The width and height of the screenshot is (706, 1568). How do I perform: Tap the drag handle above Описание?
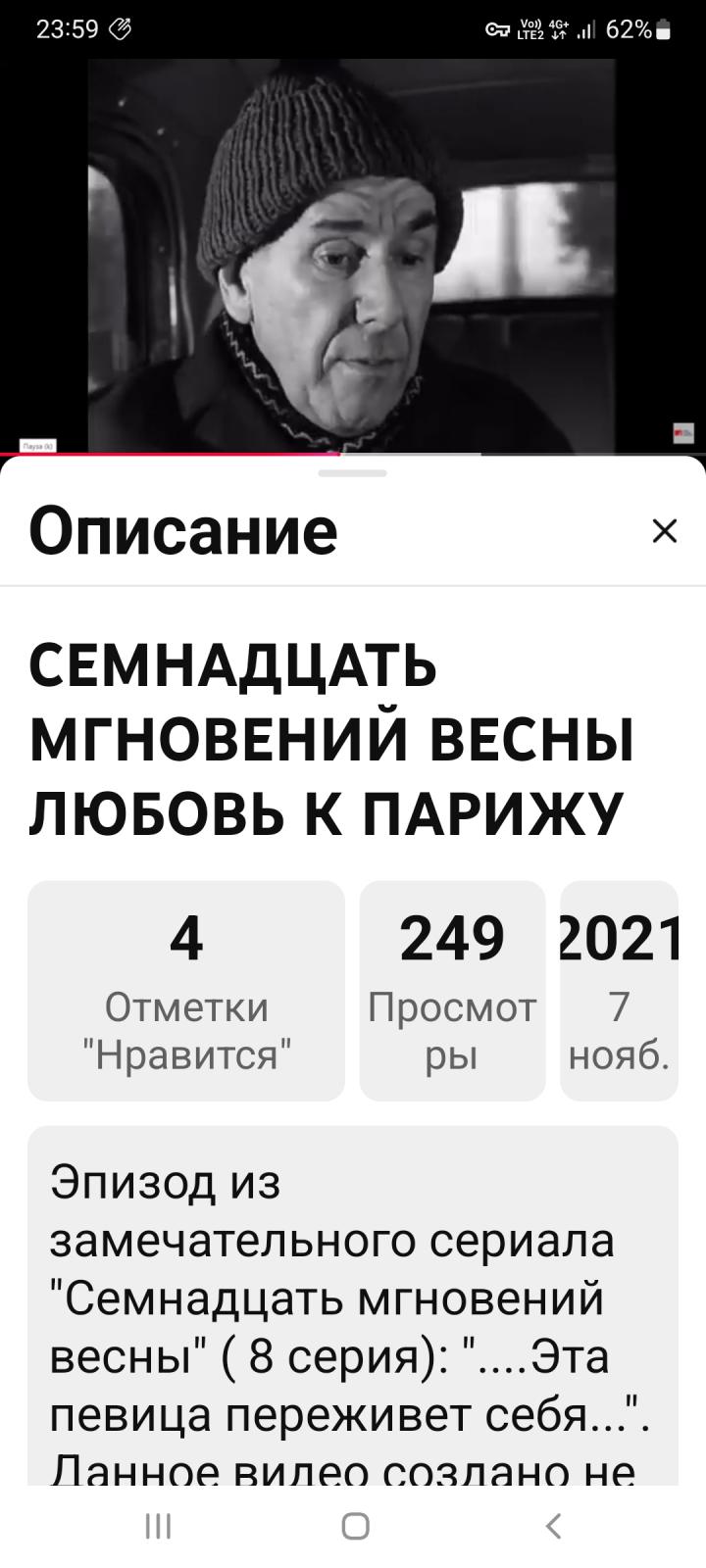tap(353, 473)
